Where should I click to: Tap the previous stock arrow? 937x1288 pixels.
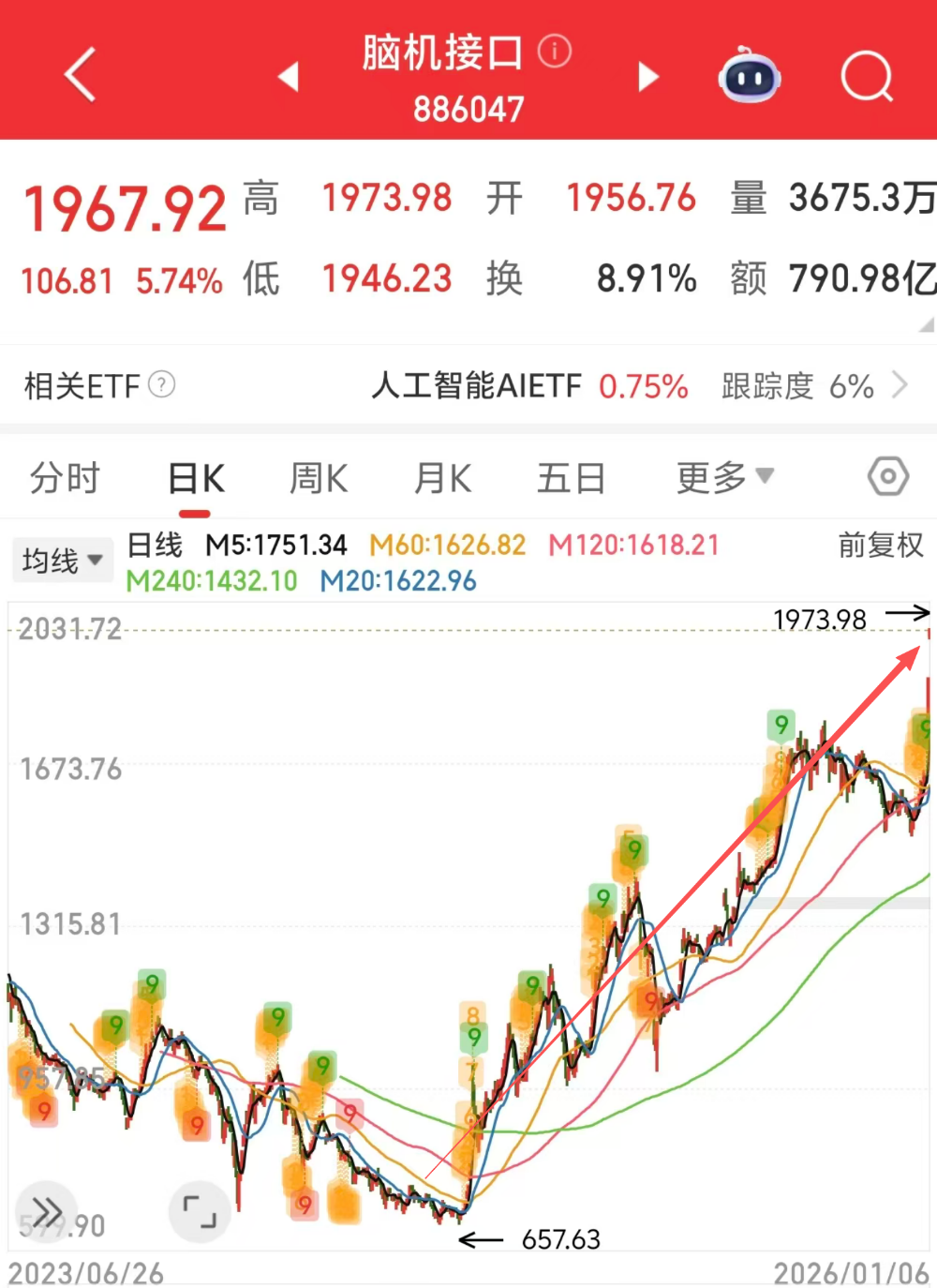(288, 79)
